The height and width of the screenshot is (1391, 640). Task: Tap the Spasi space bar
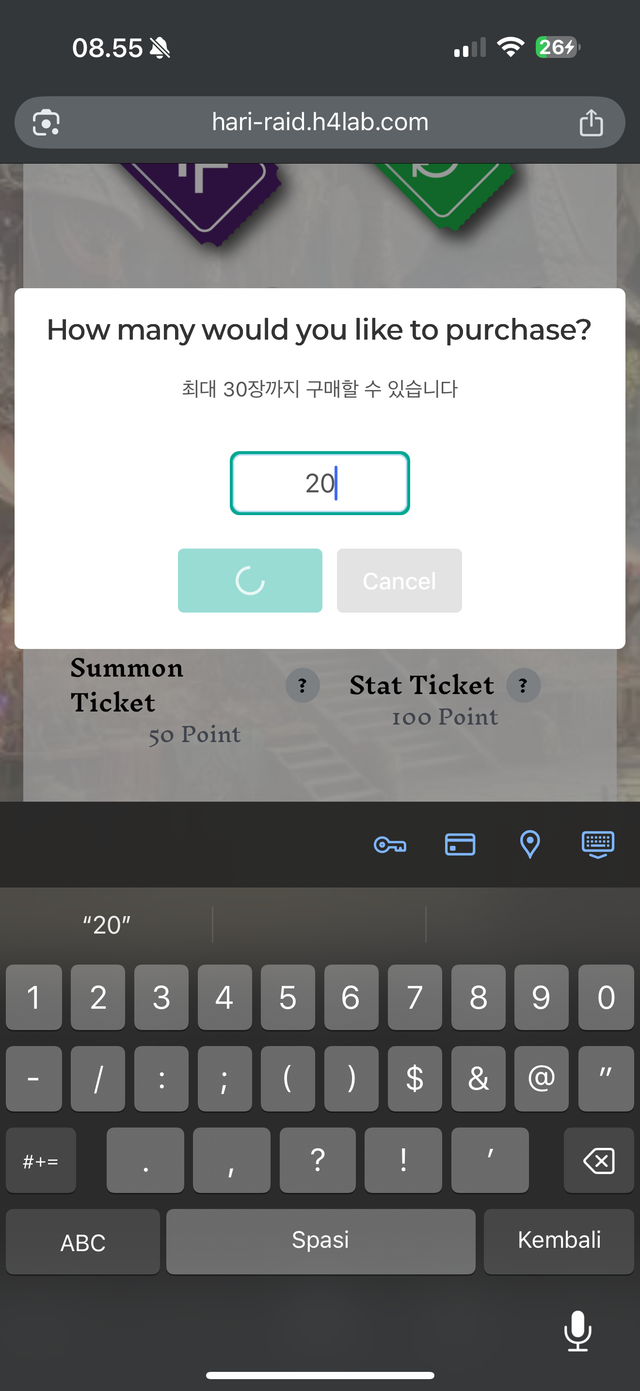[320, 1241]
